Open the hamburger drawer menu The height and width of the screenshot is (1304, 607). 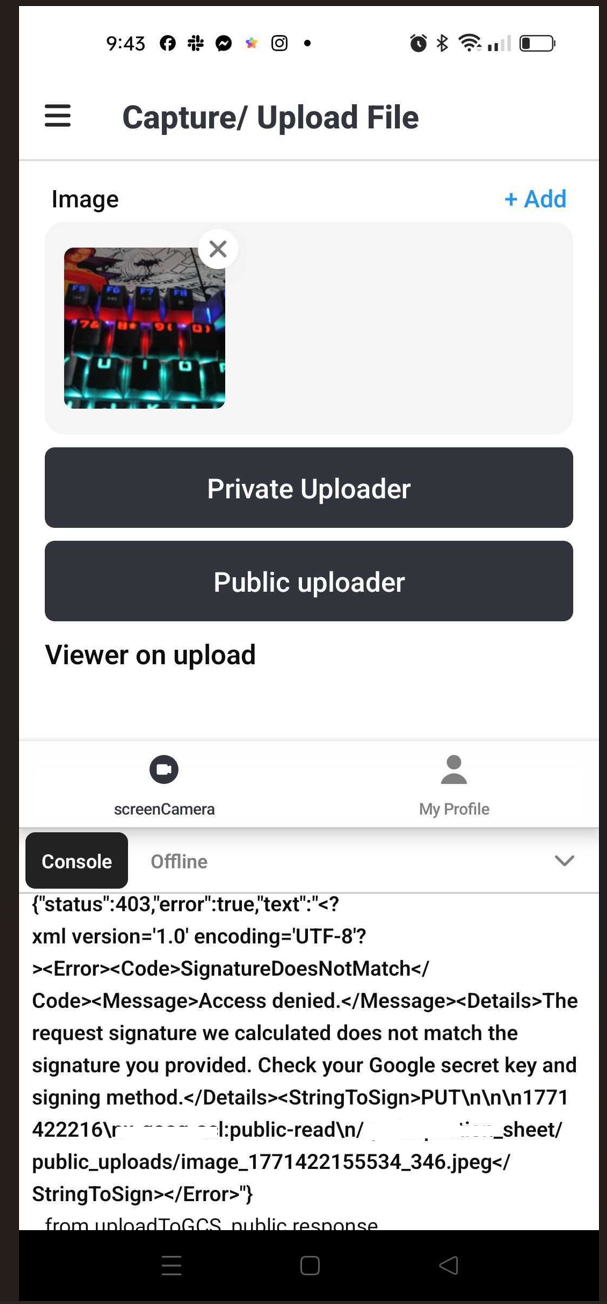pos(58,116)
